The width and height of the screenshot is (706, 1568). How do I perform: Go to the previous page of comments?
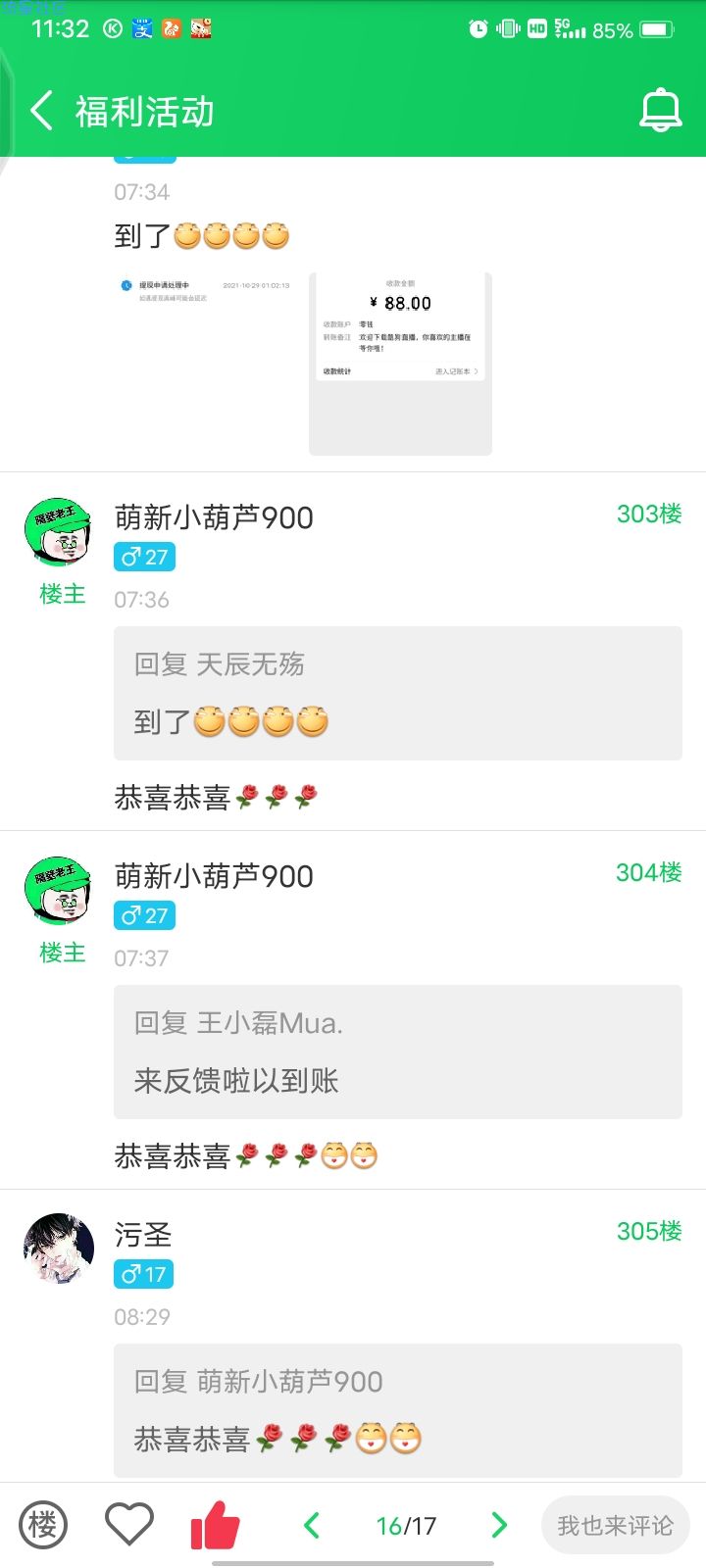pyautogui.click(x=312, y=1525)
